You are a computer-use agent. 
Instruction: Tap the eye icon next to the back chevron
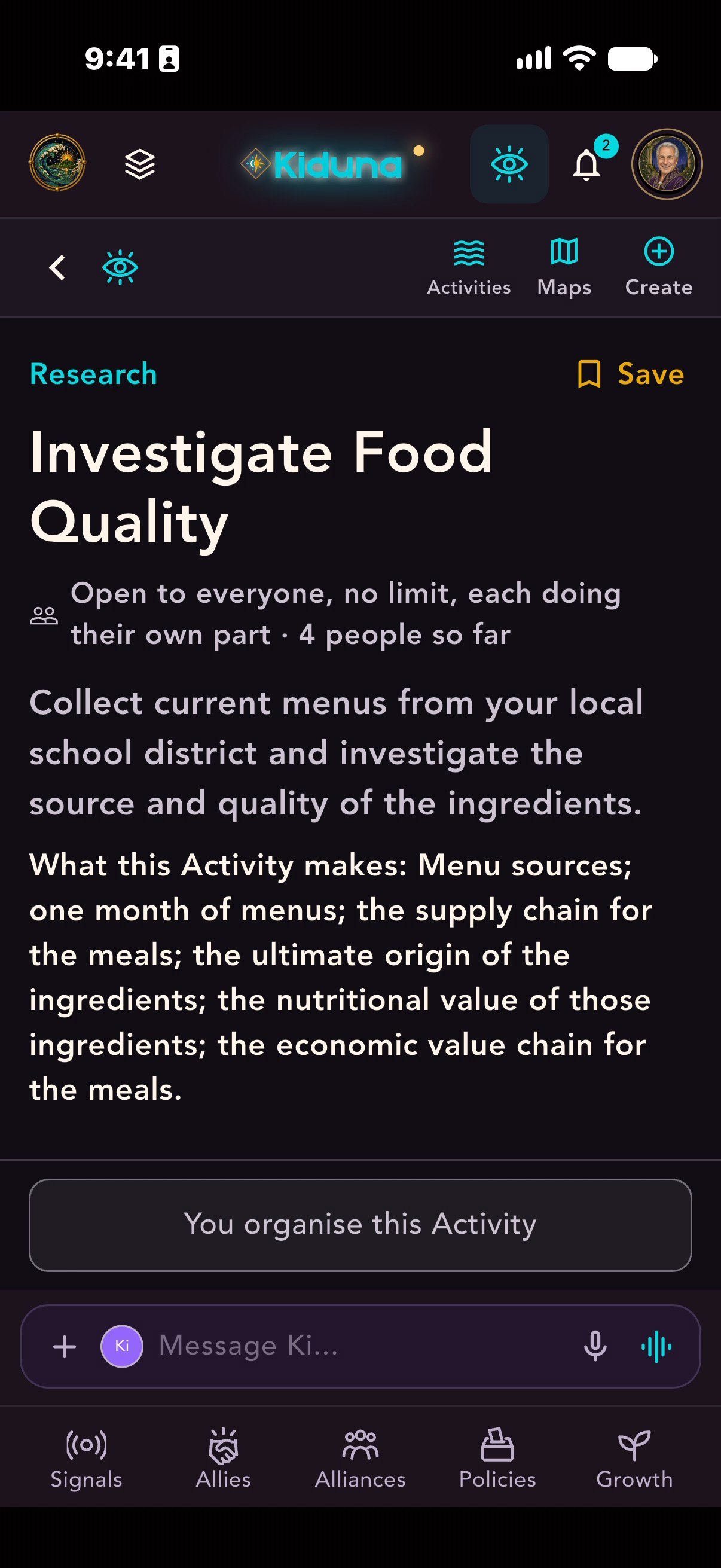120,268
